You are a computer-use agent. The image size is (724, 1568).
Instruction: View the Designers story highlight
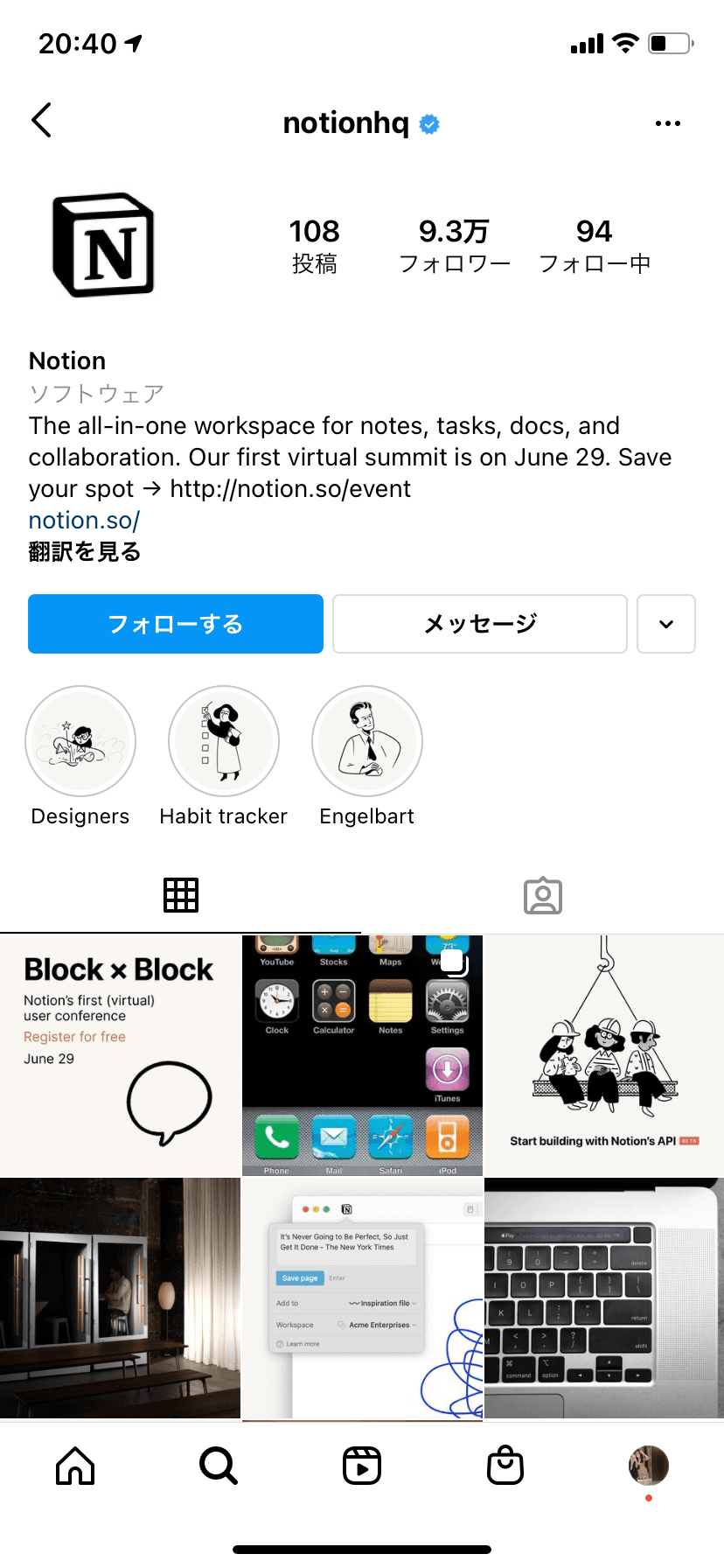(80, 742)
